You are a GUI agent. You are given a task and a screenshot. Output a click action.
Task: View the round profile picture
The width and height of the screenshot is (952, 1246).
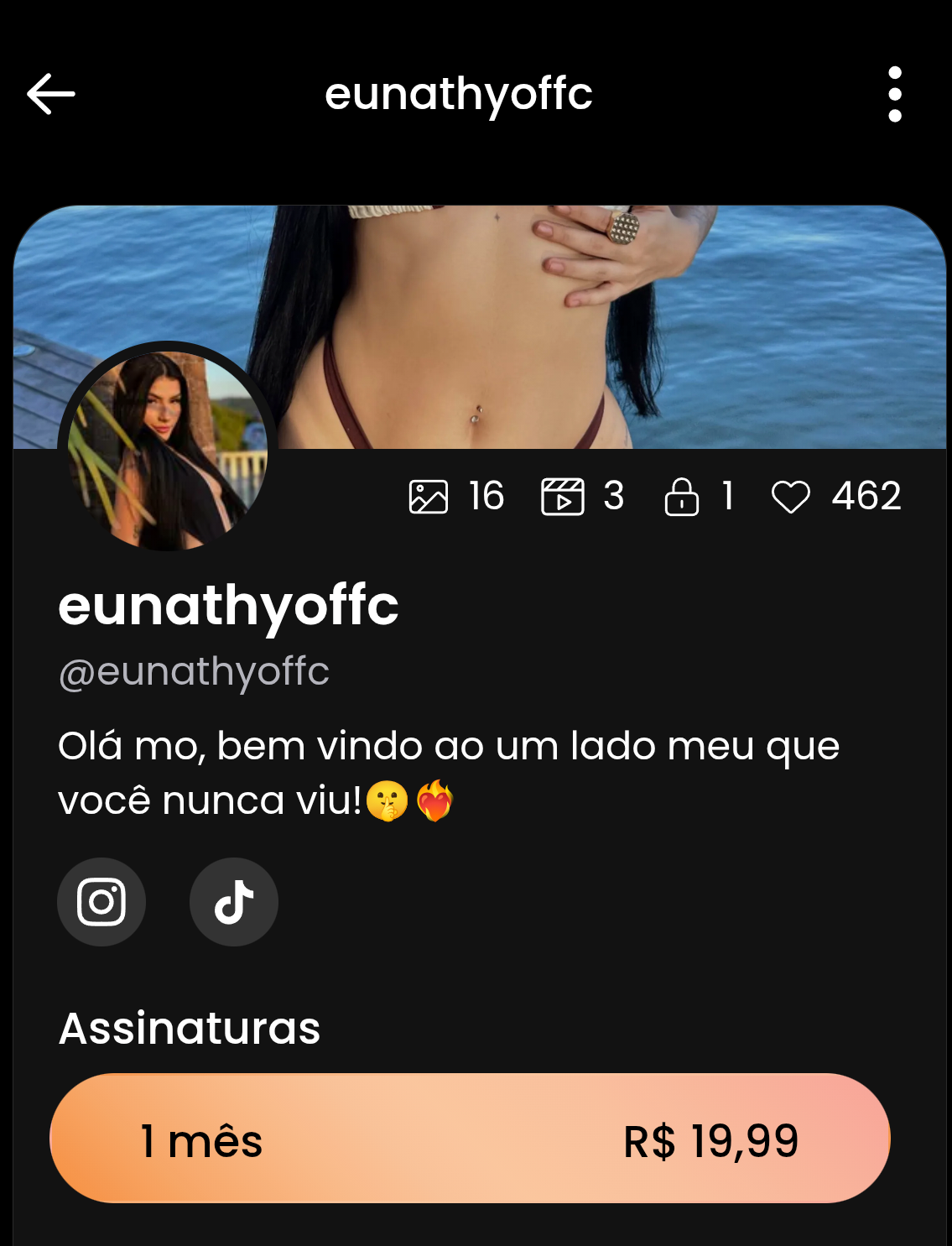pyautogui.click(x=168, y=451)
